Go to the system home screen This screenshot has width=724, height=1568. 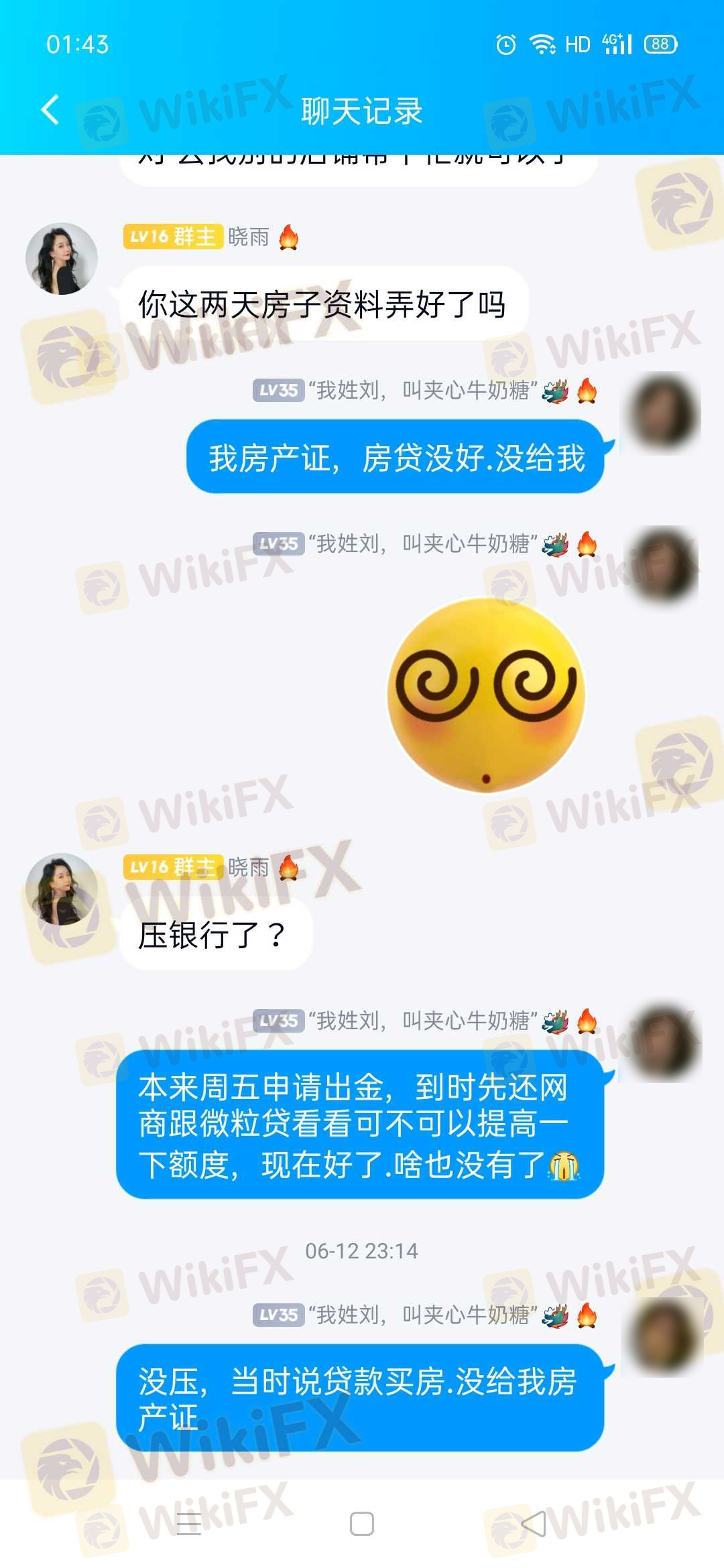[362, 1524]
